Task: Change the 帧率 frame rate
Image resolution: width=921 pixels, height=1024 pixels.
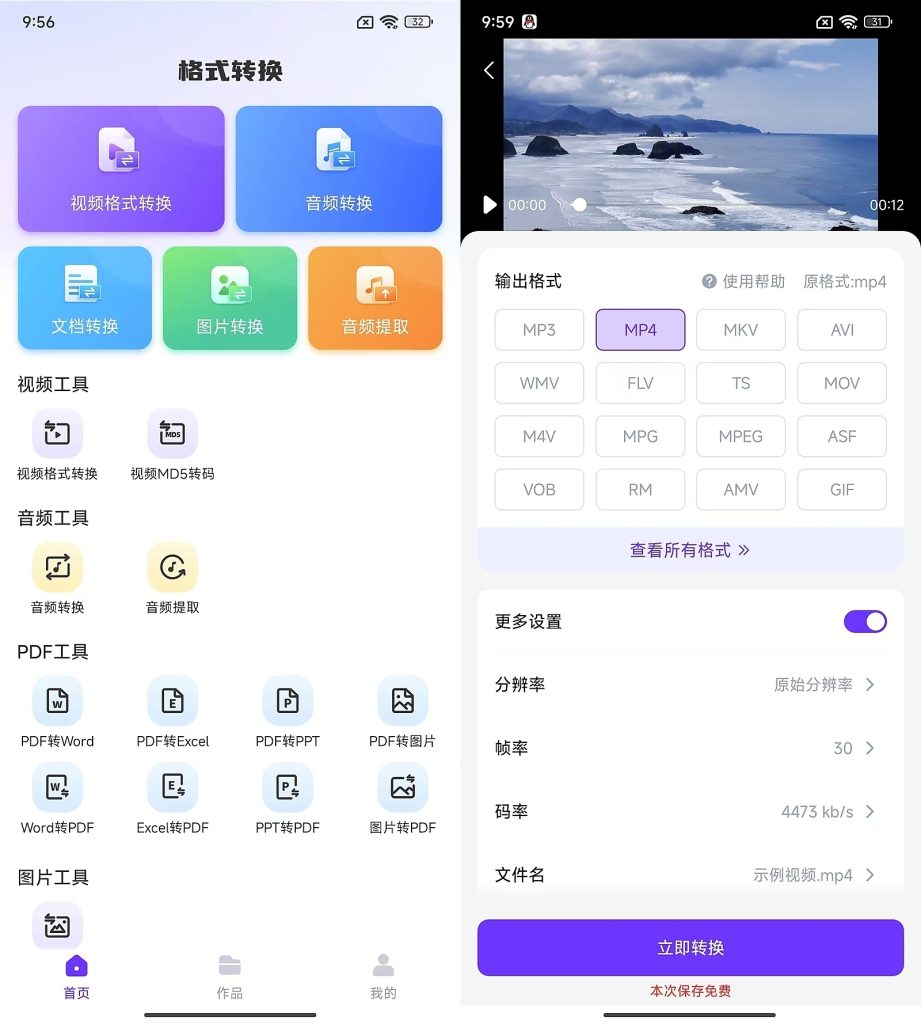Action: coord(690,748)
